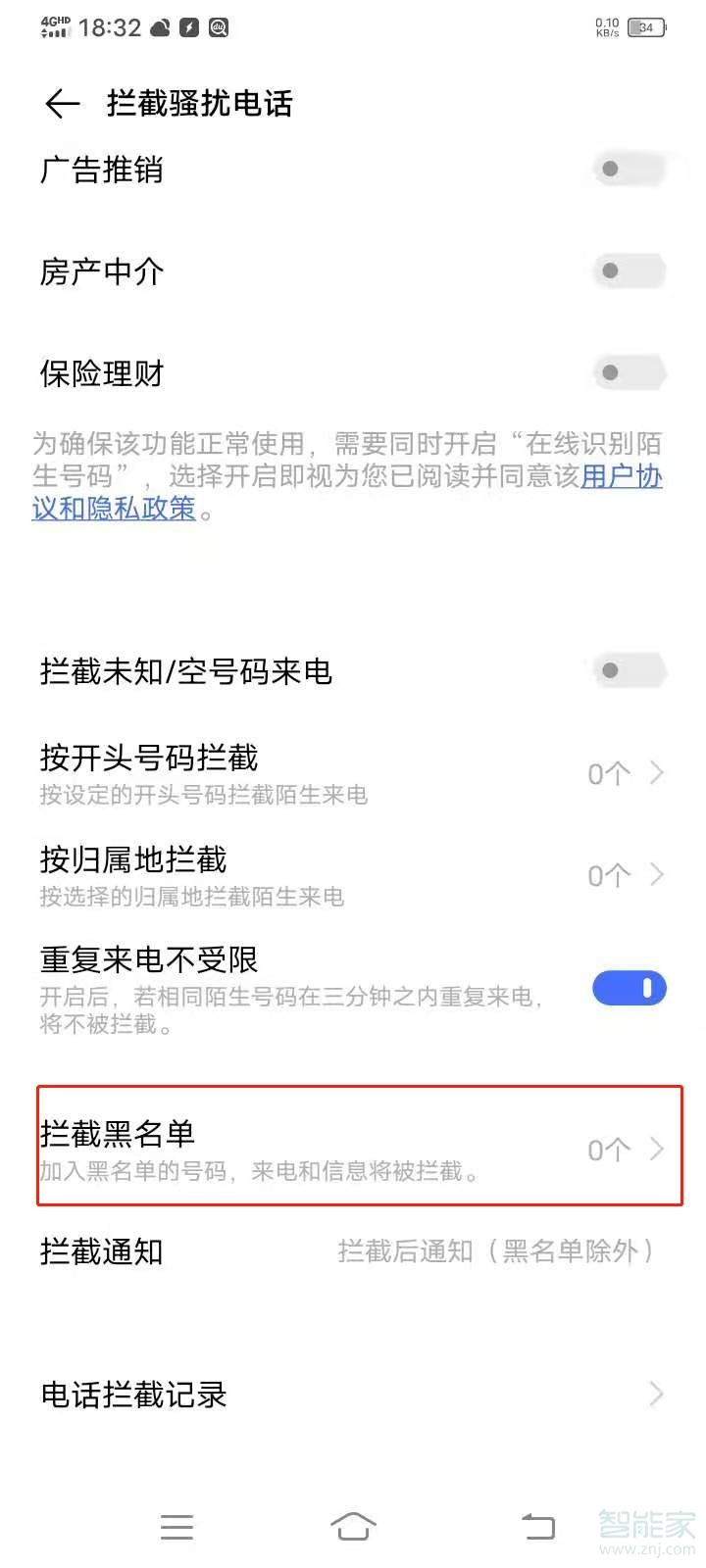This screenshot has height=1568, width=706.
Task: Open the Baidu search icon in status bar
Action: pos(222,26)
